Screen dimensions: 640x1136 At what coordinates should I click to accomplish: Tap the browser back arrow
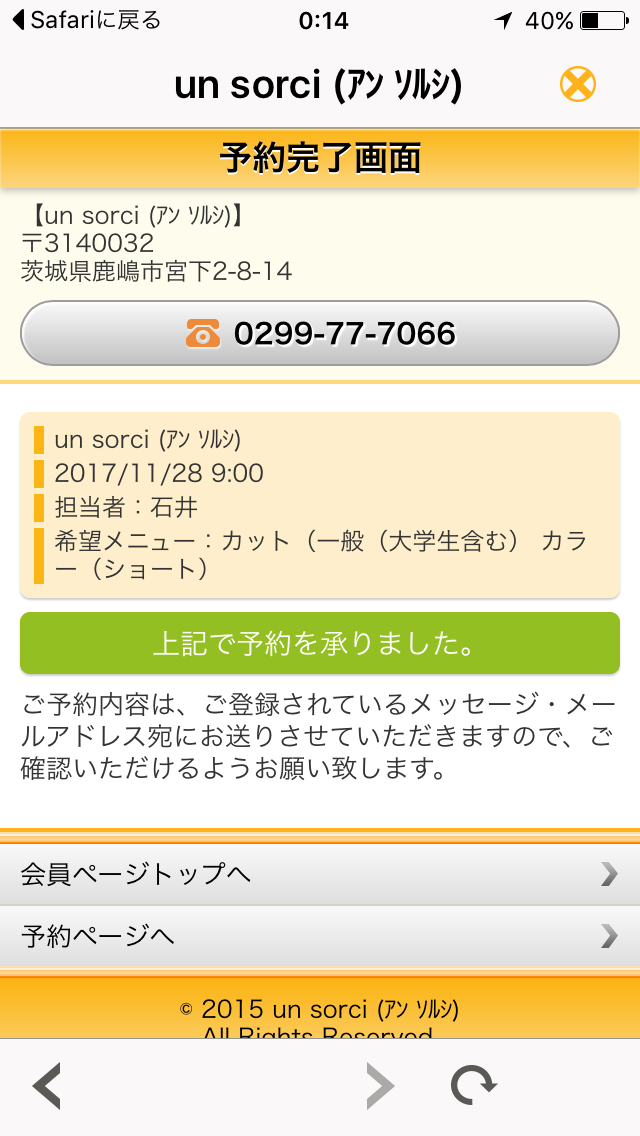pos(47,1085)
